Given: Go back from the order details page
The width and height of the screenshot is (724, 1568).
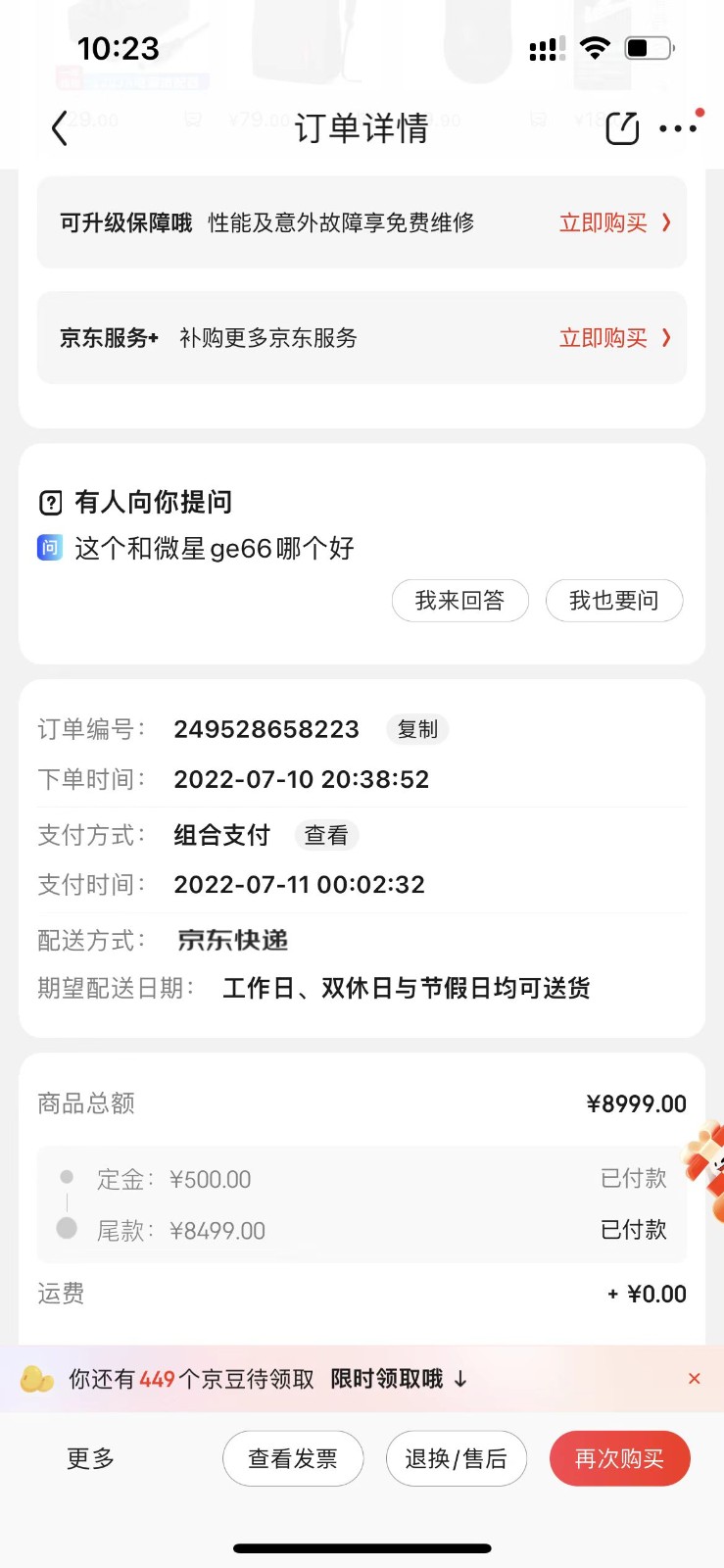Looking at the screenshot, I should 60,128.
